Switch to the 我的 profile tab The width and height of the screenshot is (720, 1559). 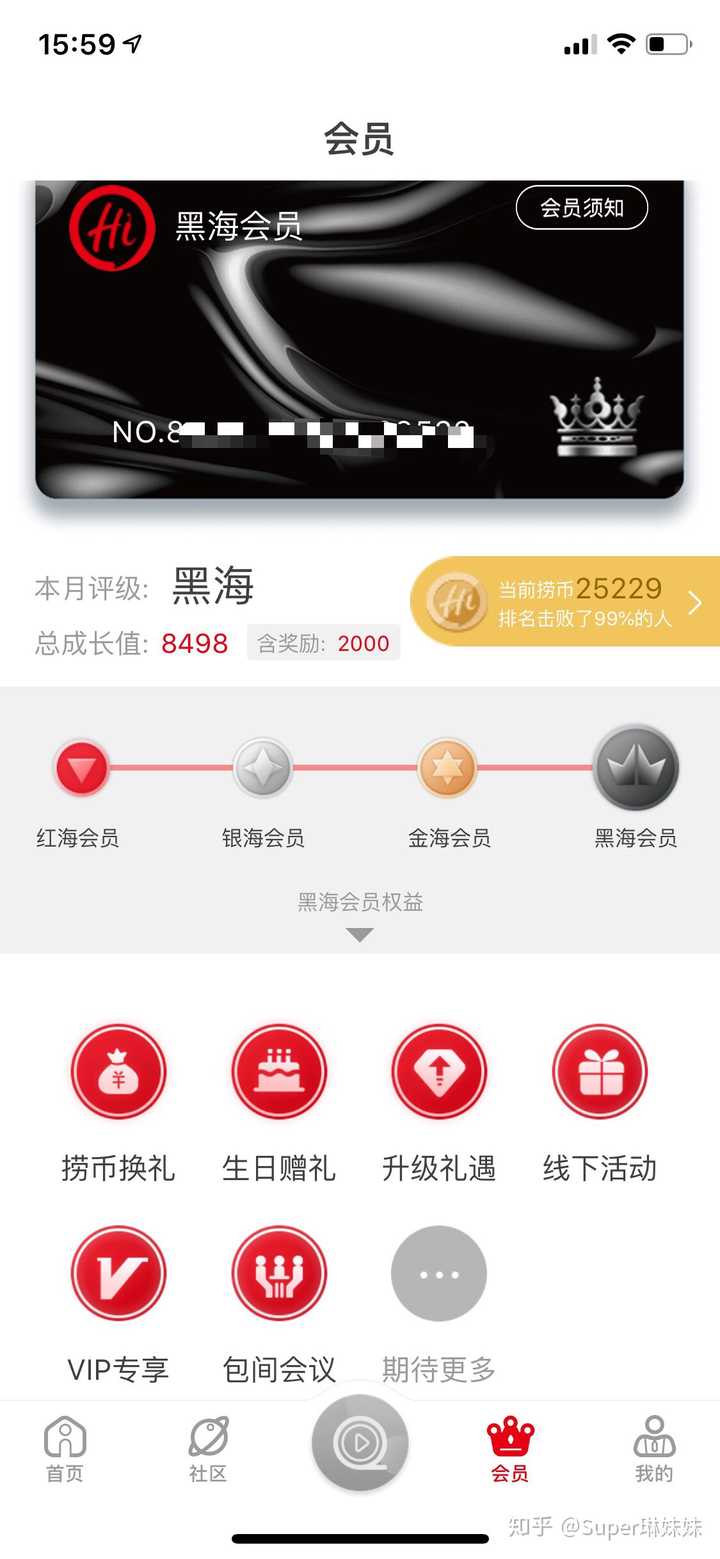click(x=654, y=1448)
